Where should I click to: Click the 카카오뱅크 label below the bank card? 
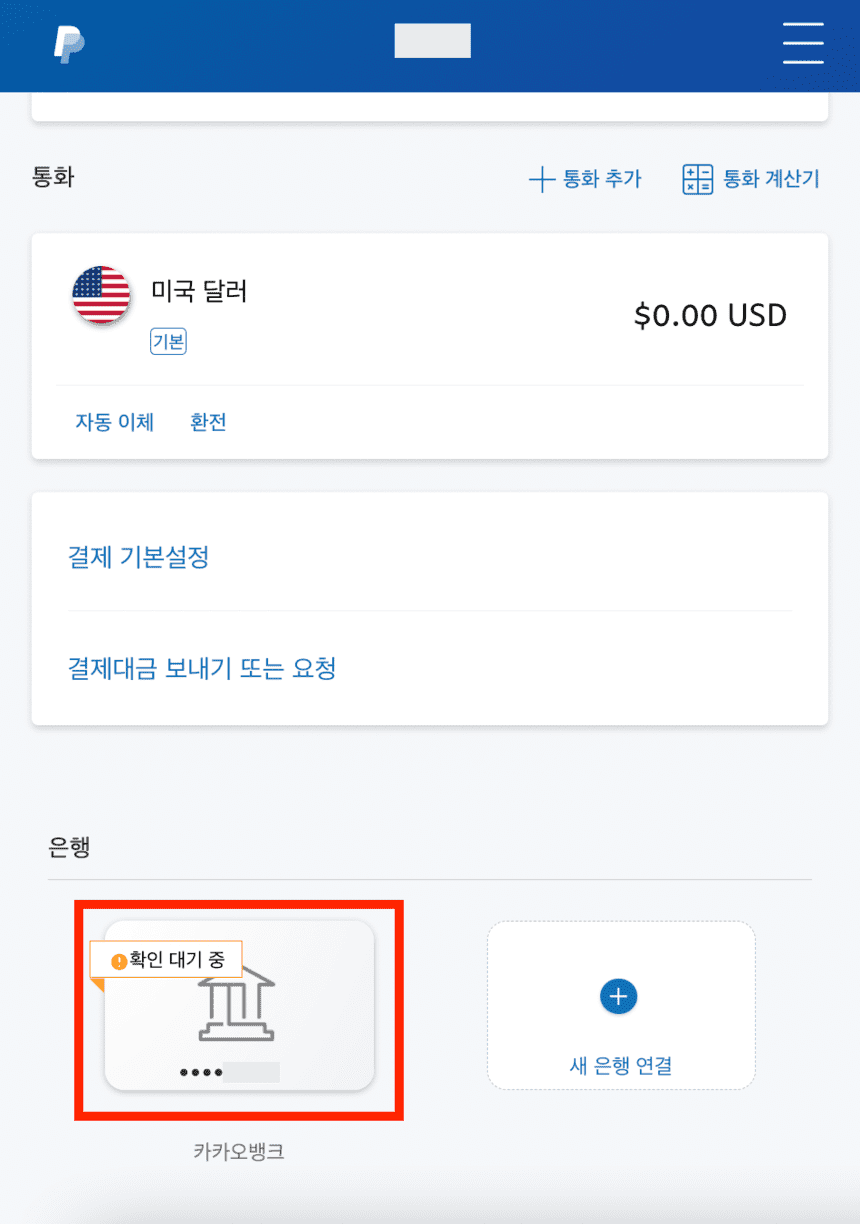click(x=239, y=1151)
